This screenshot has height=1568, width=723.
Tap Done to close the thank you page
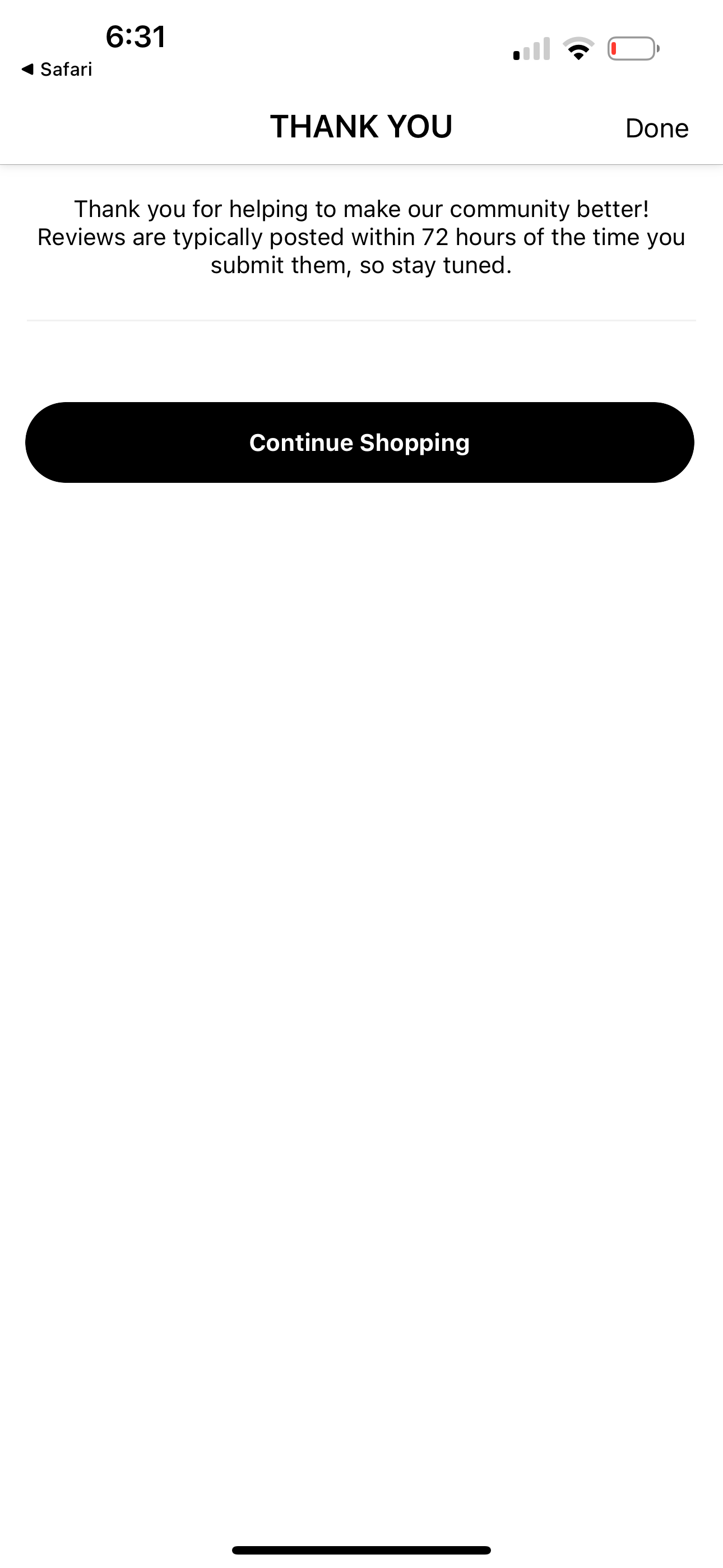tap(656, 128)
